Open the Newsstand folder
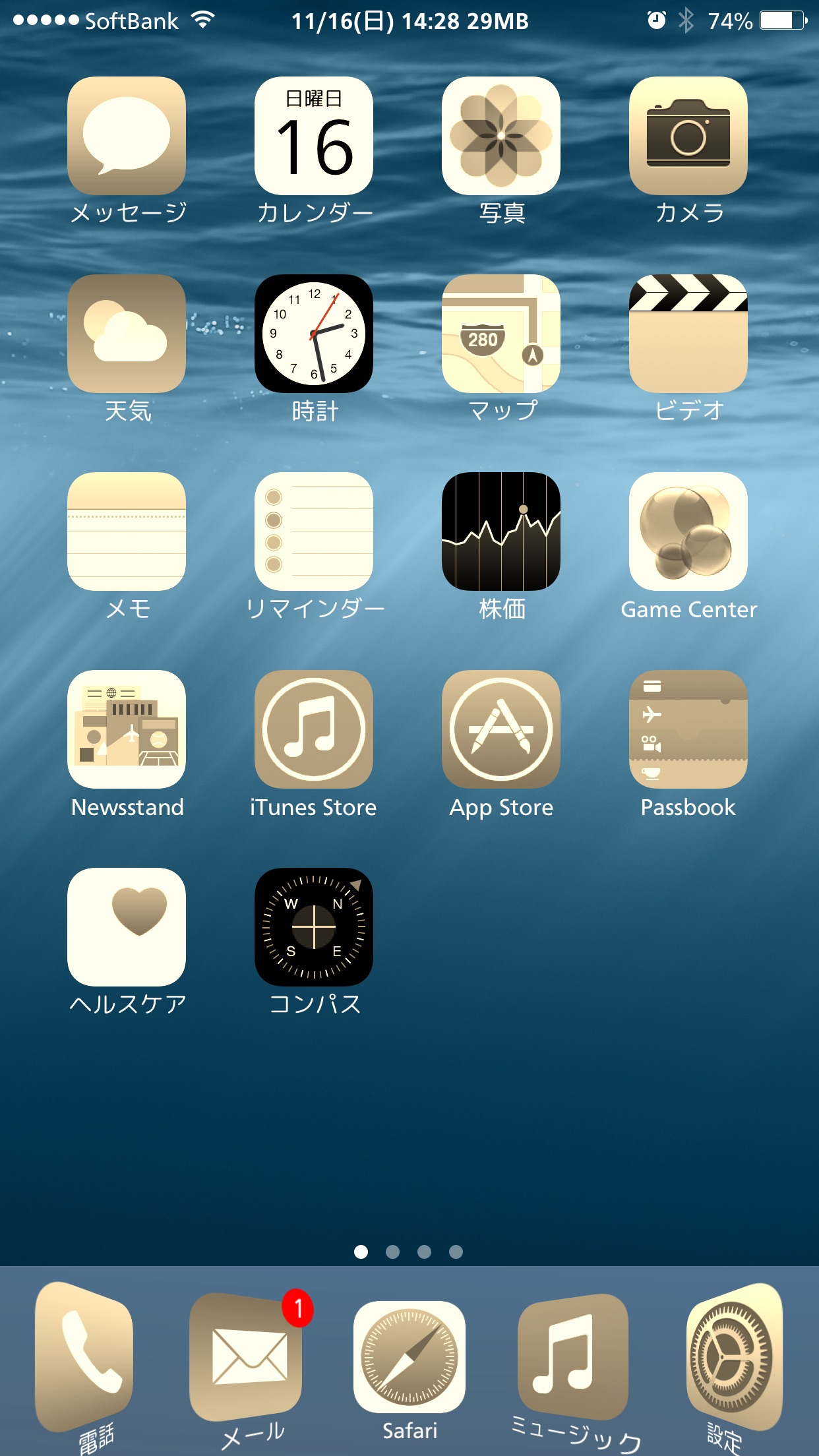 127,729
